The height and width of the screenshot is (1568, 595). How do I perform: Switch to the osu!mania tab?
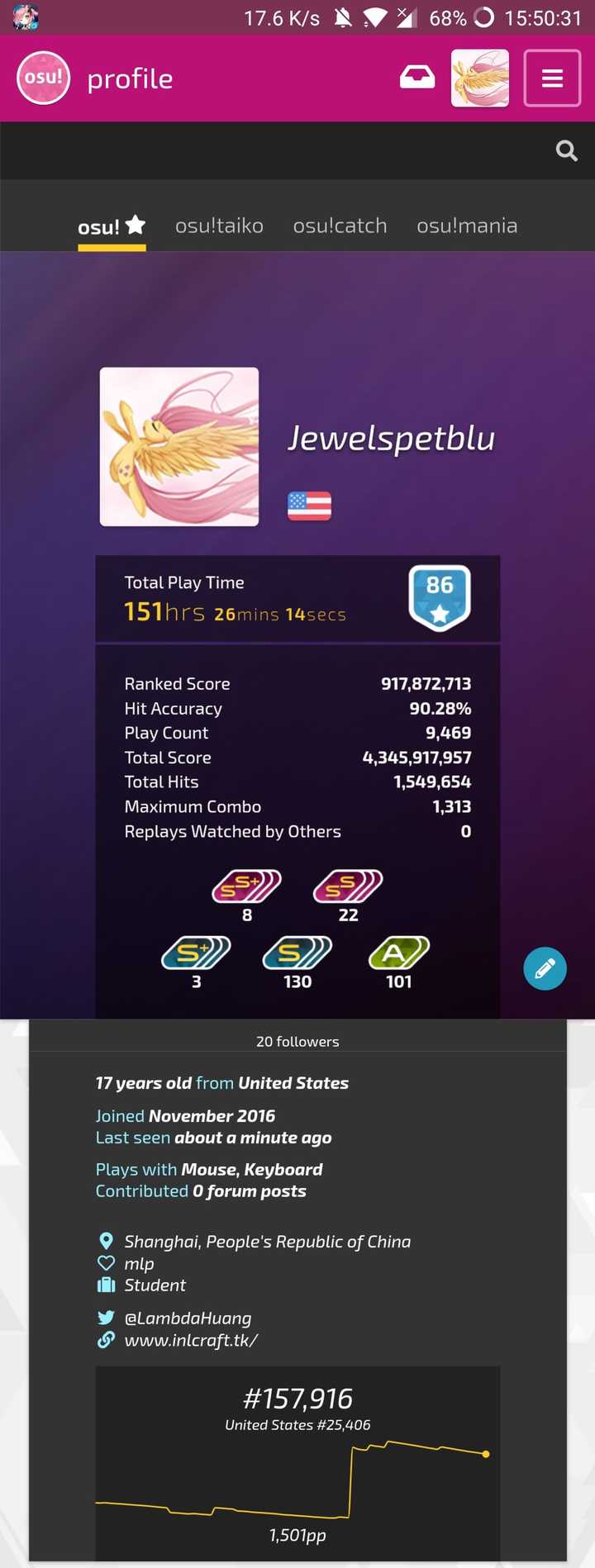point(467,226)
